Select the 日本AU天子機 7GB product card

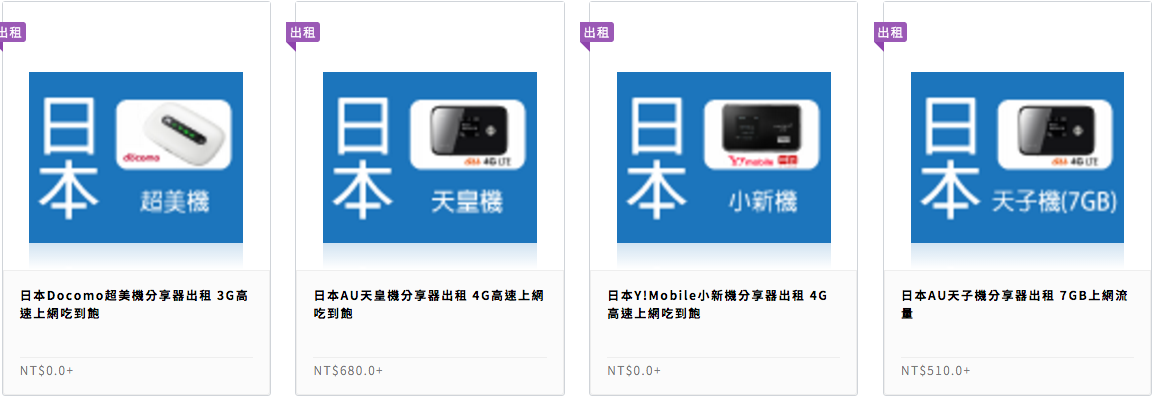tap(1017, 160)
